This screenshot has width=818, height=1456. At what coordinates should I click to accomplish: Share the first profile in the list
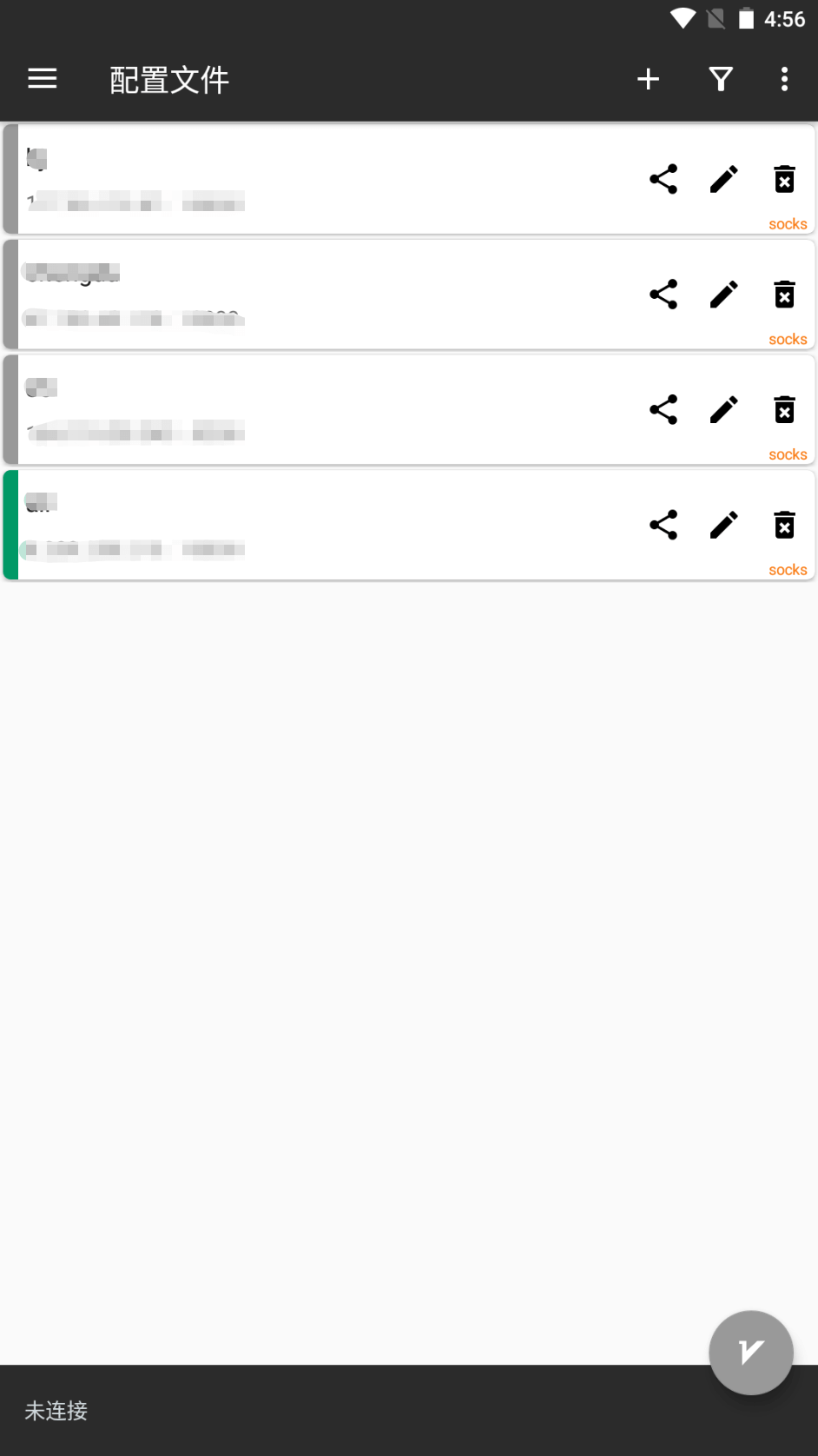click(663, 180)
